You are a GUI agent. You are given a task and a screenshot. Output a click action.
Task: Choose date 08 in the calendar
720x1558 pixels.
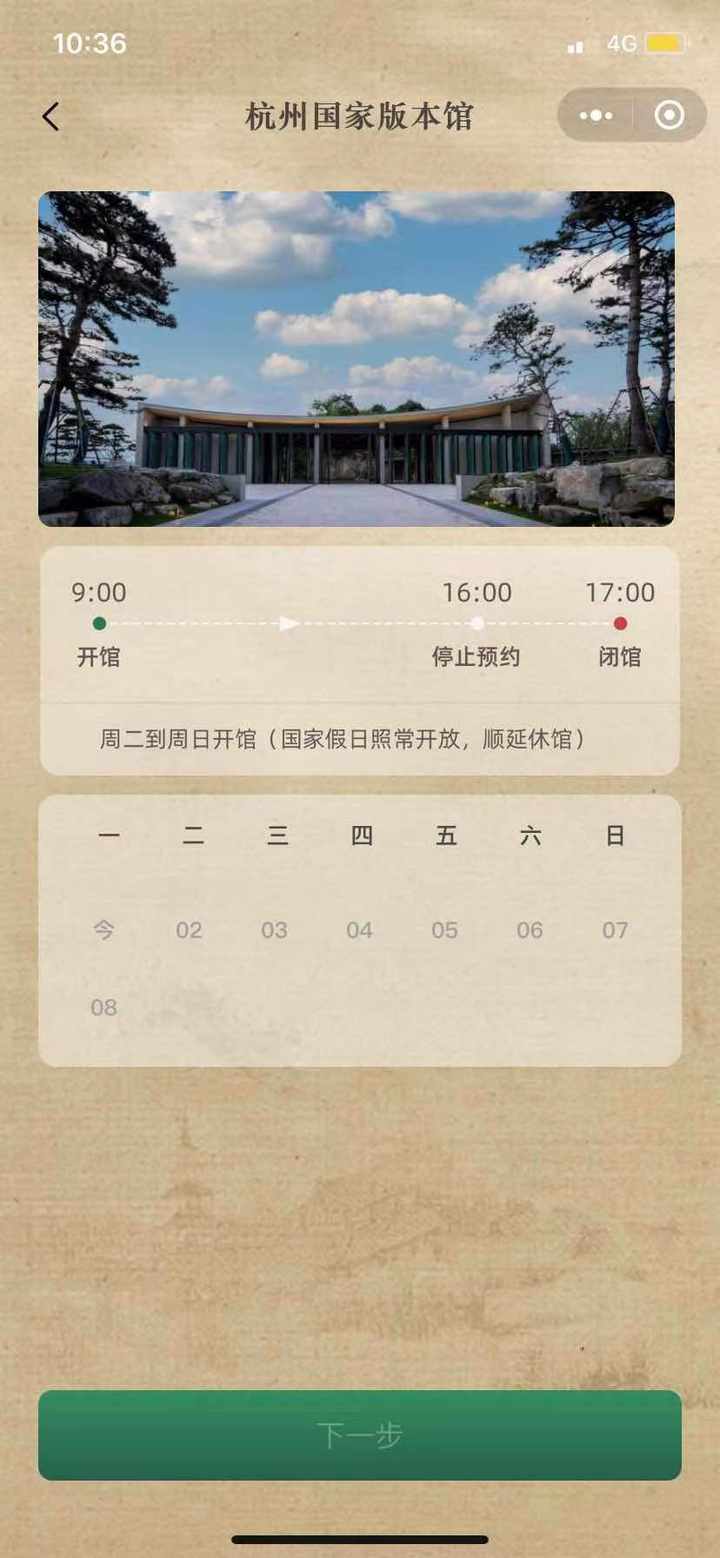tap(104, 1008)
